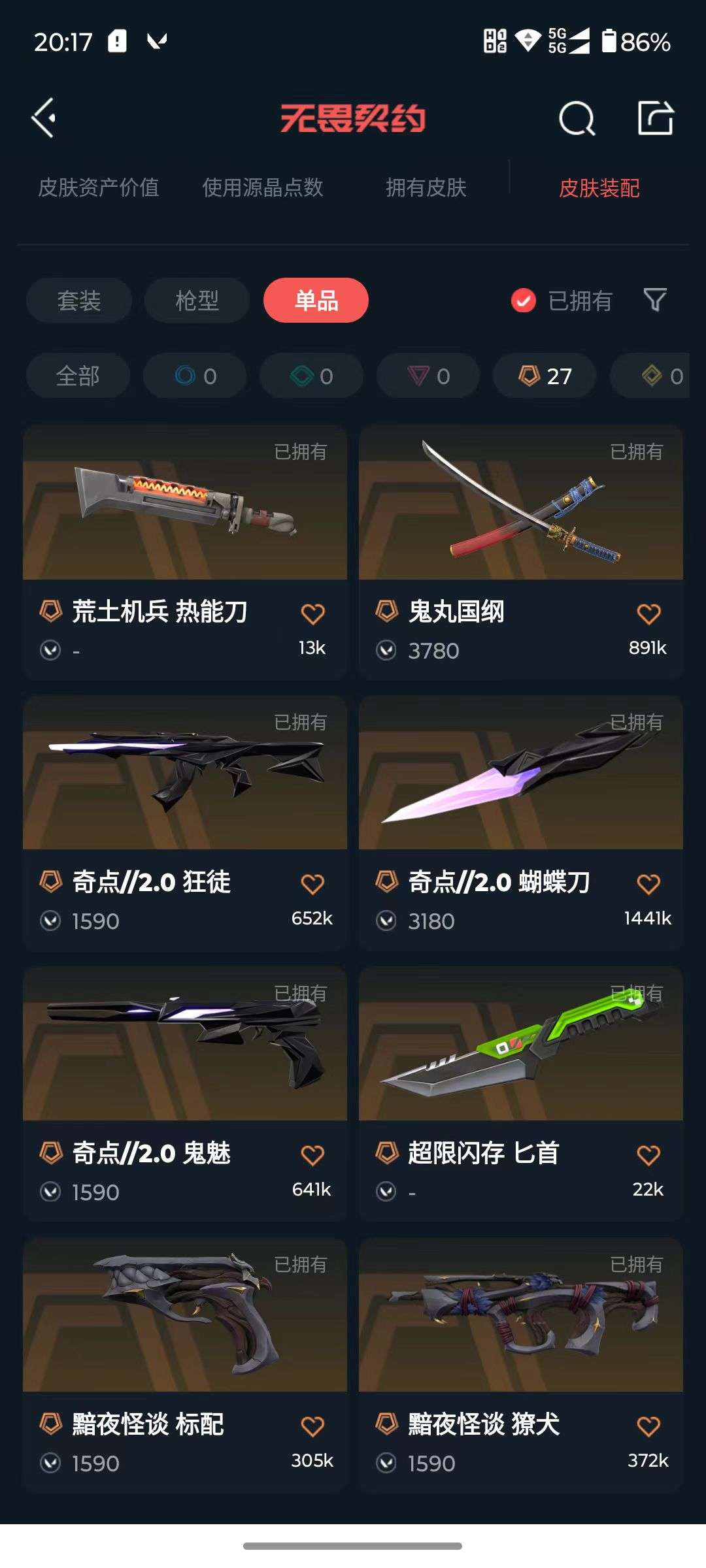706x1568 pixels.
Task: Switch to the 拥有皮肤 tab
Action: click(x=426, y=188)
